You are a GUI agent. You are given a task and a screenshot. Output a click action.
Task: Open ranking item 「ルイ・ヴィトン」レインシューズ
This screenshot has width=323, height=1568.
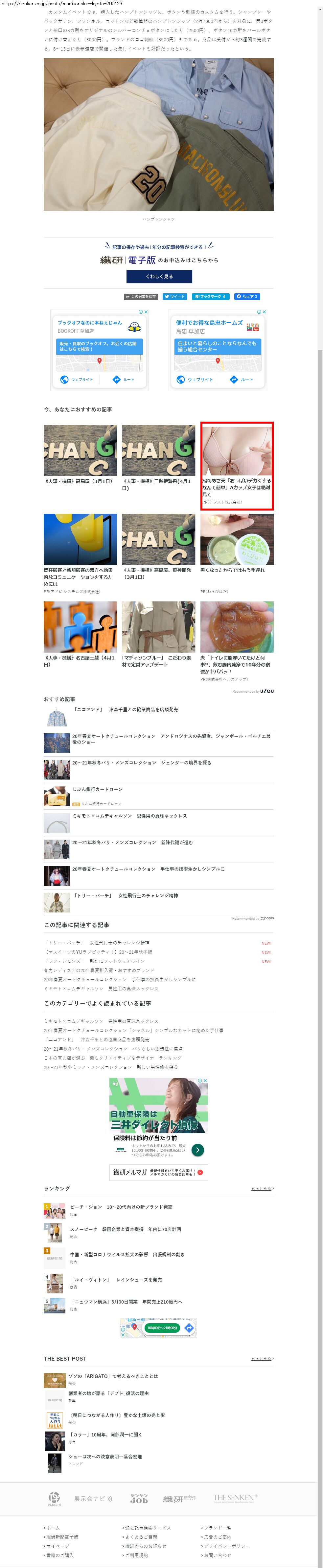(116, 1280)
